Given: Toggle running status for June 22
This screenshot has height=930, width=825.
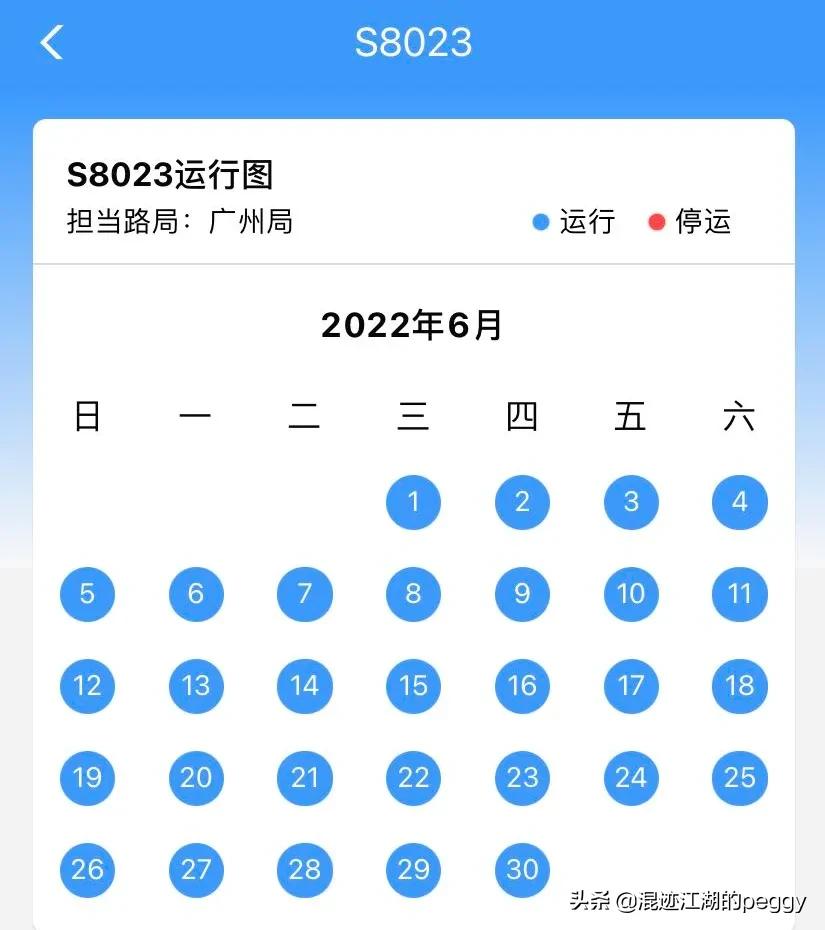Looking at the screenshot, I should [x=413, y=778].
